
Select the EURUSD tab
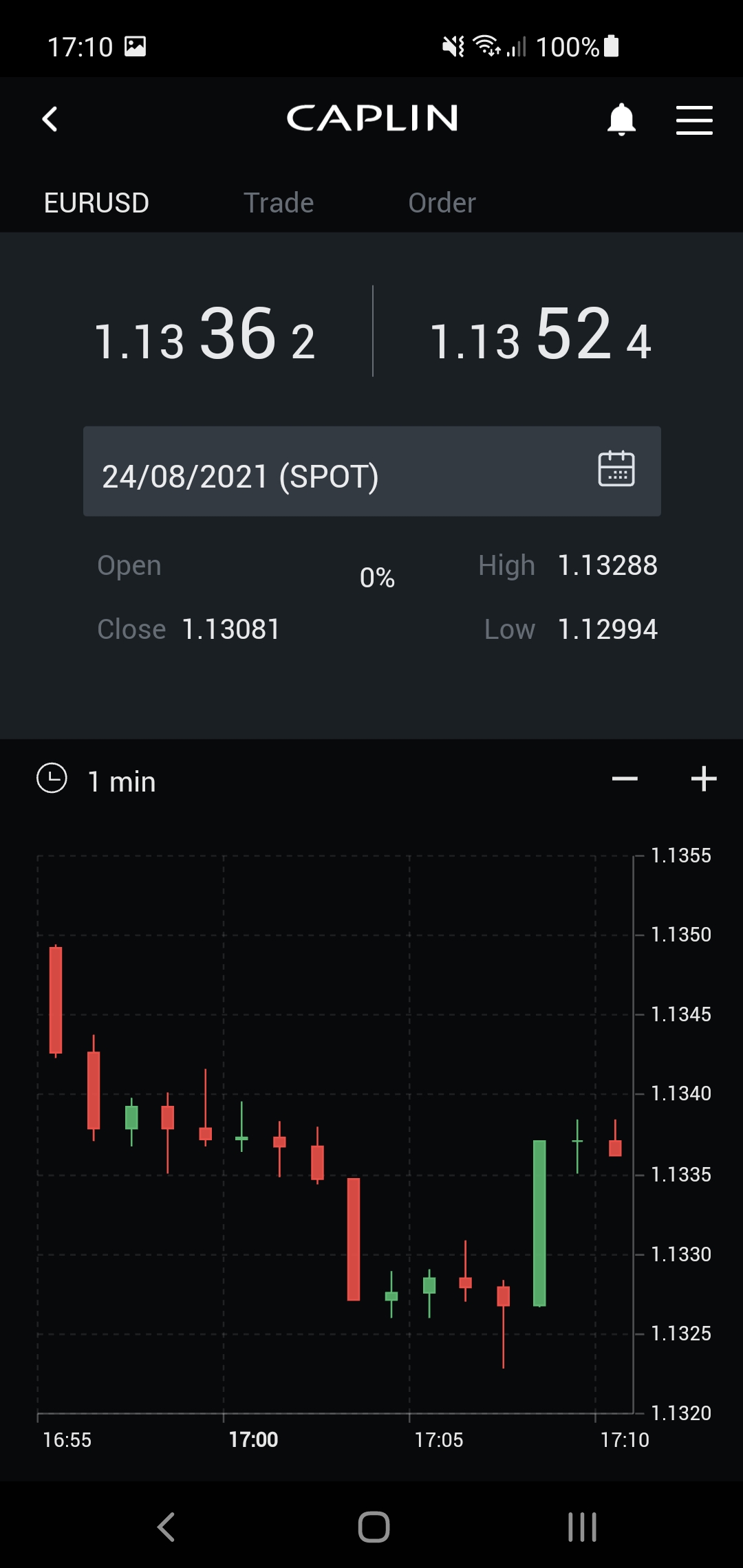pos(96,203)
